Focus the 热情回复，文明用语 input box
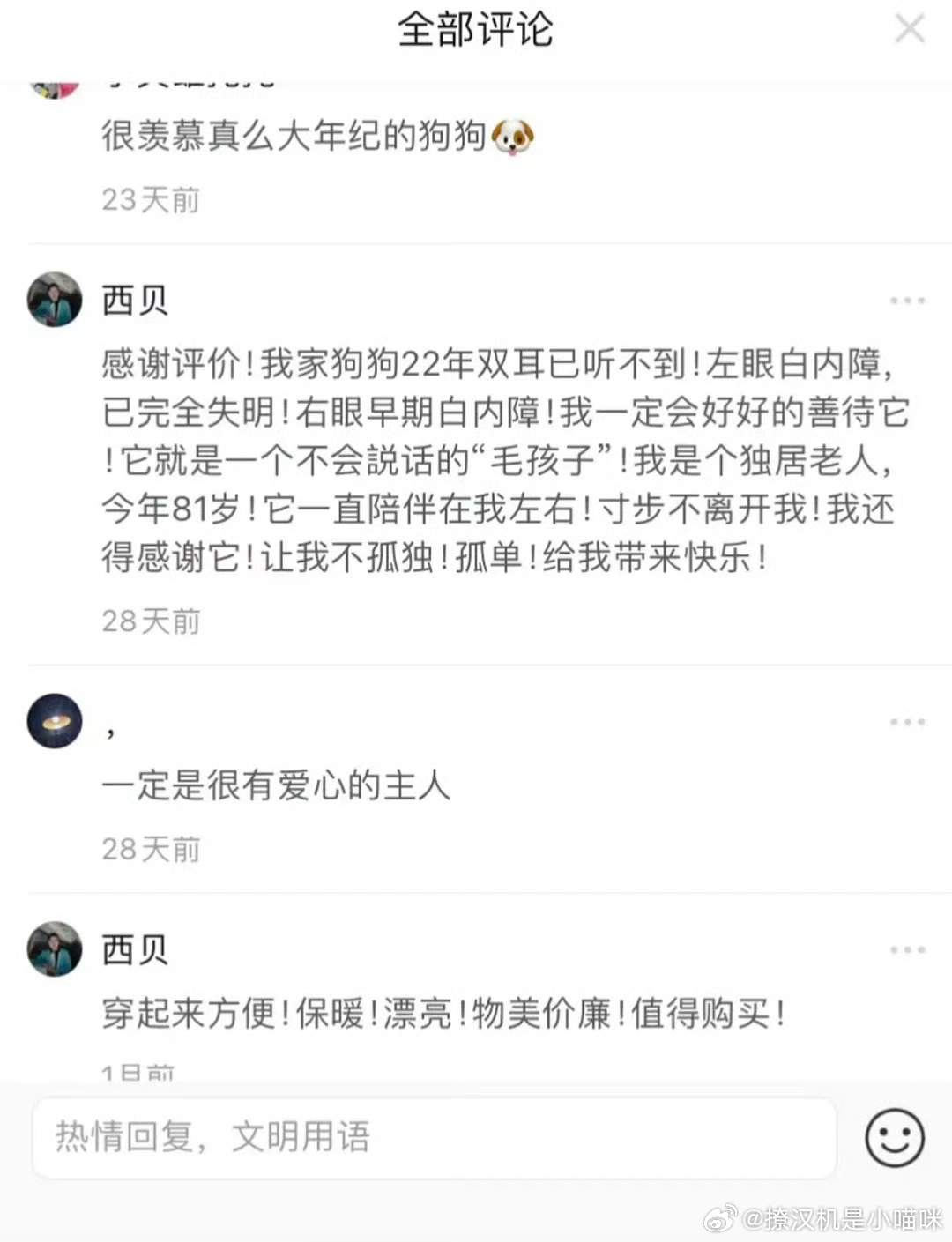The height and width of the screenshot is (1242, 952). (432, 1138)
